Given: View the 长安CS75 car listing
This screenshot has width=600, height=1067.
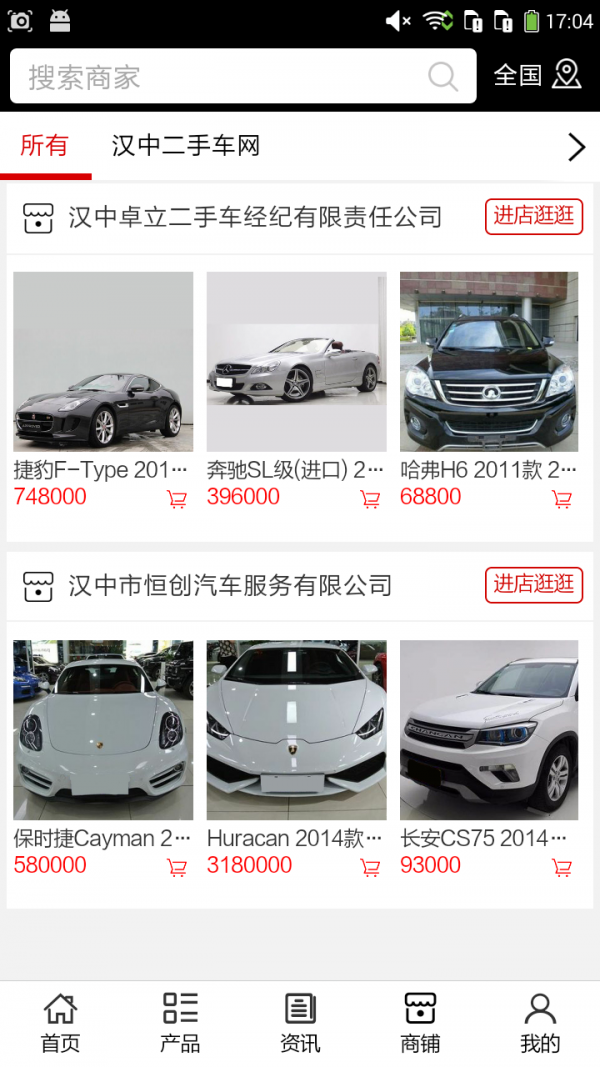Looking at the screenshot, I should tap(489, 730).
